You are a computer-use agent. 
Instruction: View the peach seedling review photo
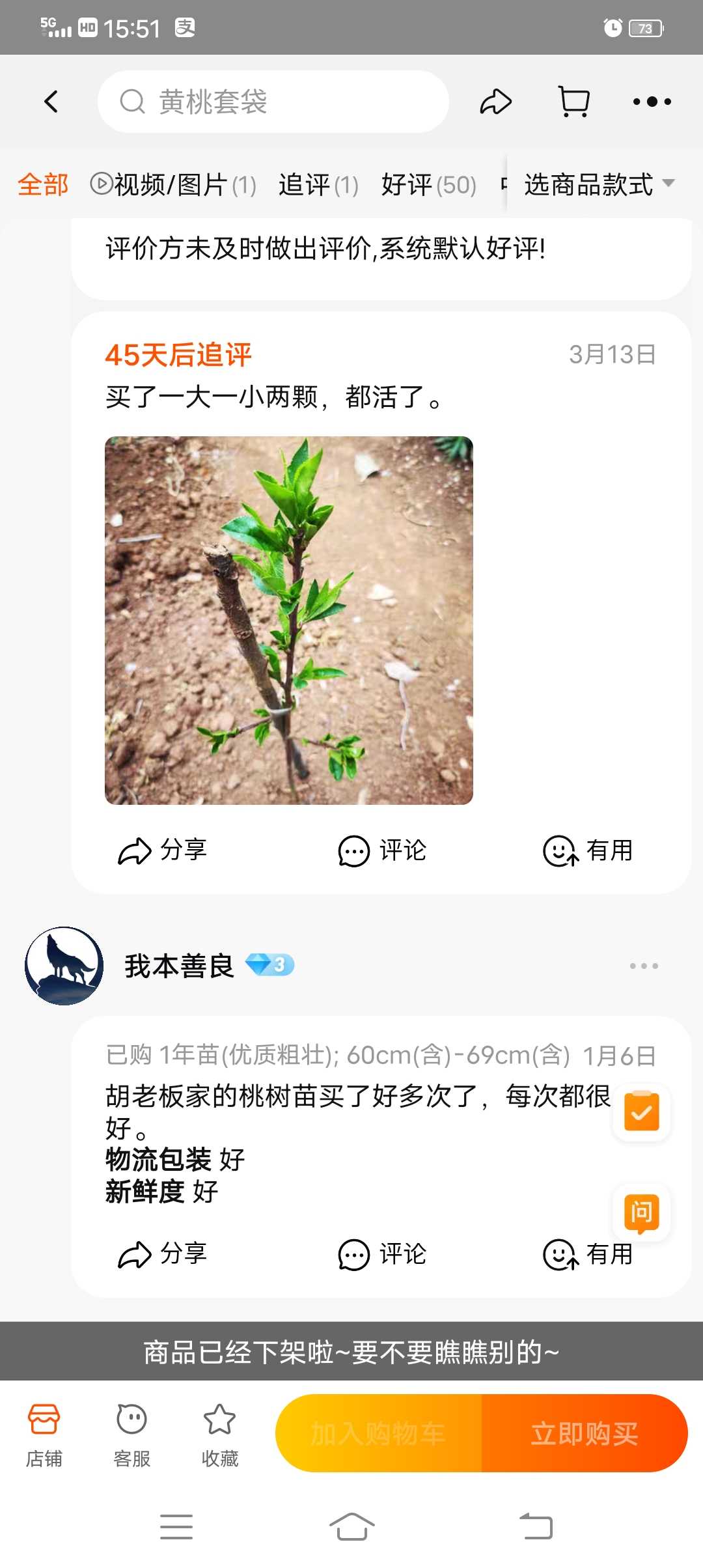[x=289, y=620]
